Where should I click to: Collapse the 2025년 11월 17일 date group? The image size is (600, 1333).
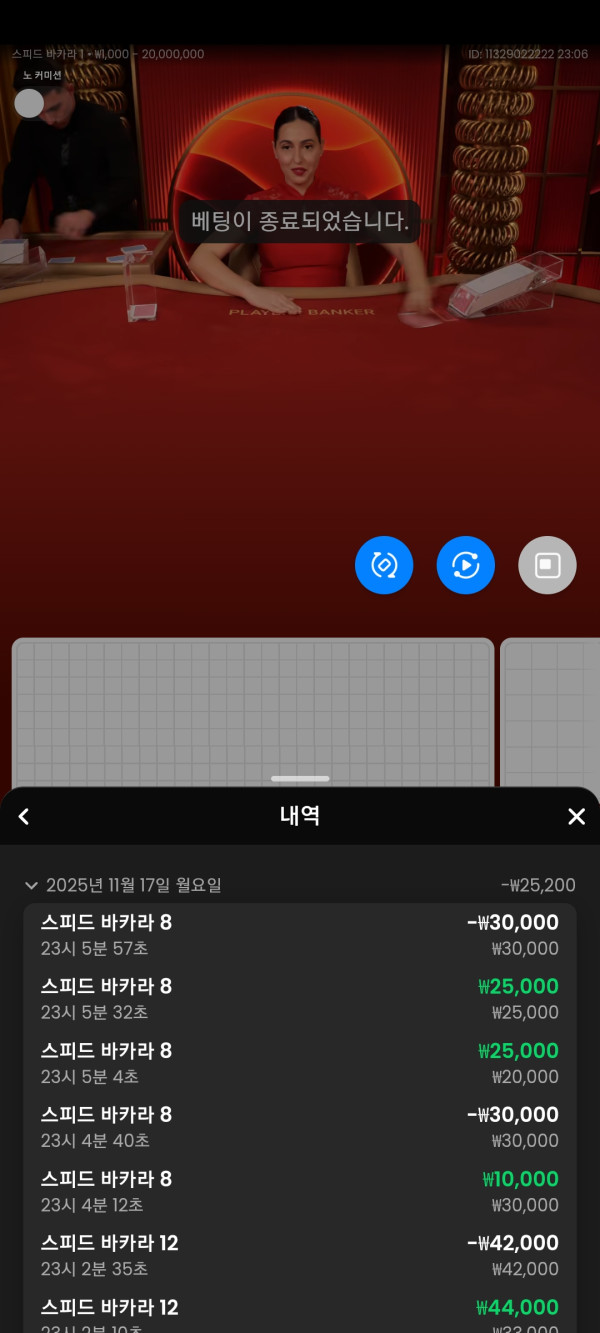31,885
